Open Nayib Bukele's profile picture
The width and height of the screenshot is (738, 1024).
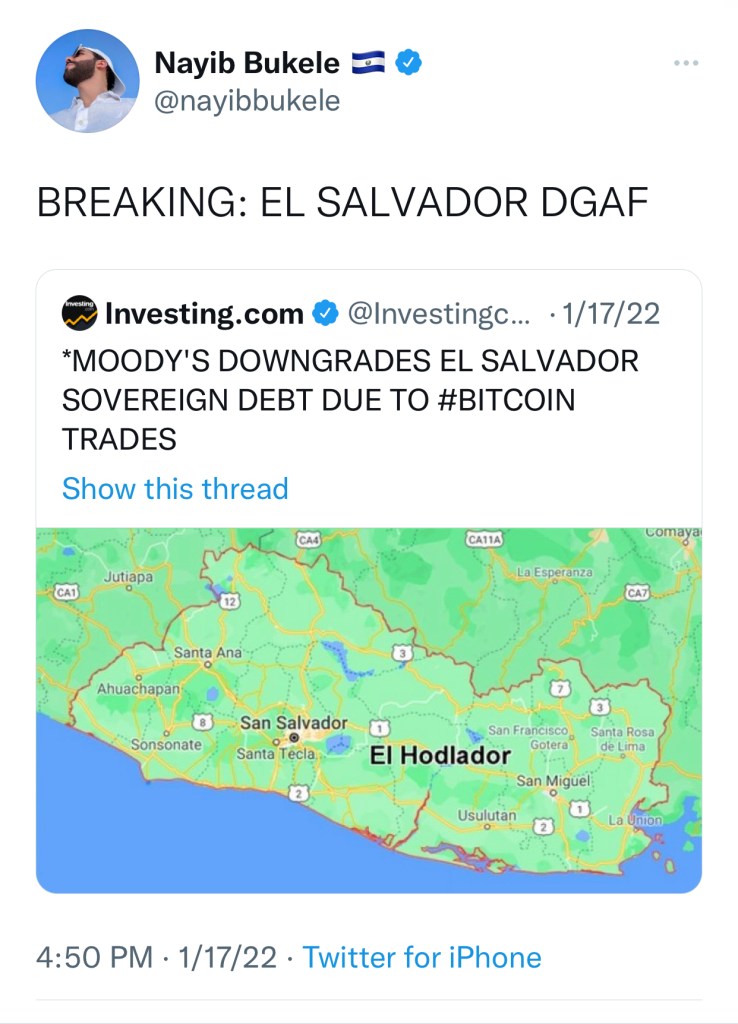tap(87, 81)
